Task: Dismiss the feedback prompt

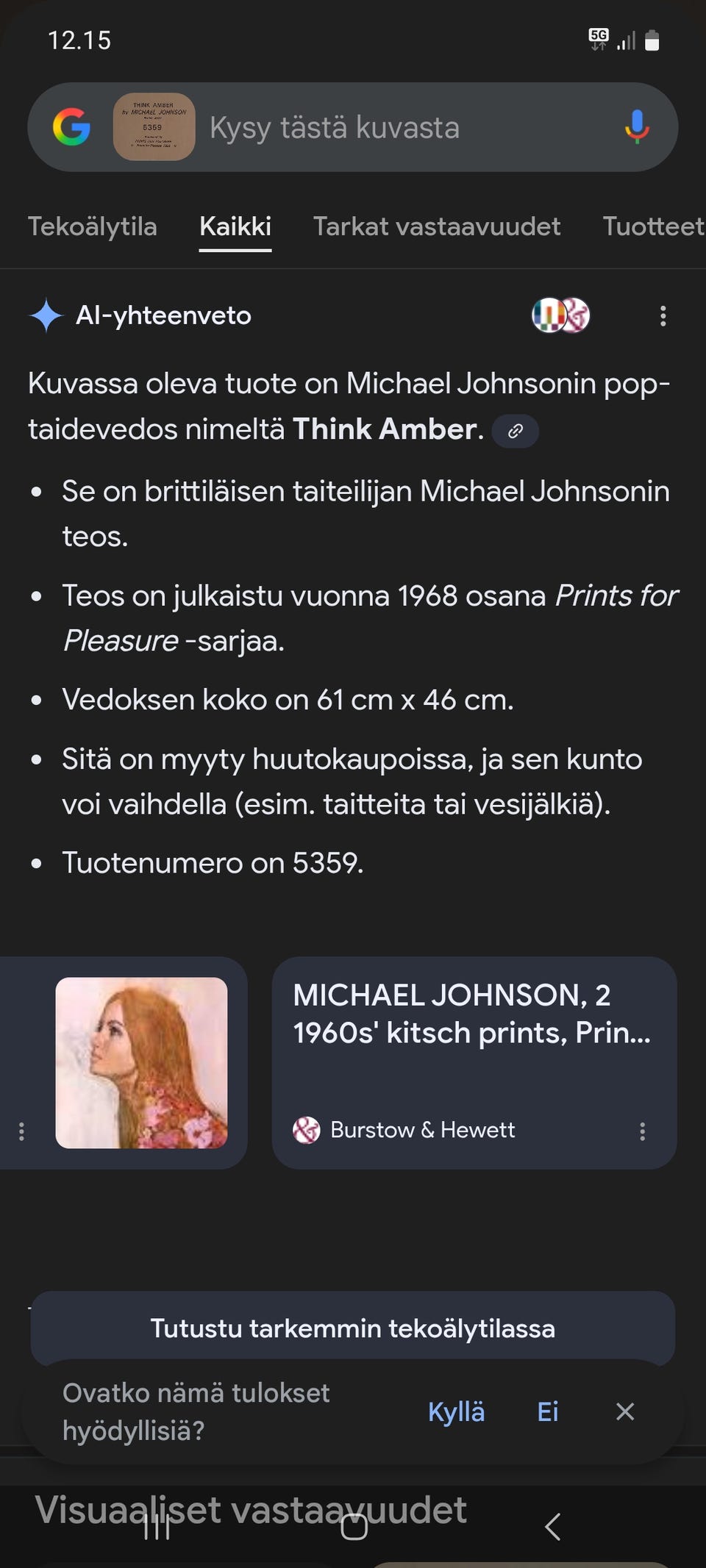Action: [624, 1411]
